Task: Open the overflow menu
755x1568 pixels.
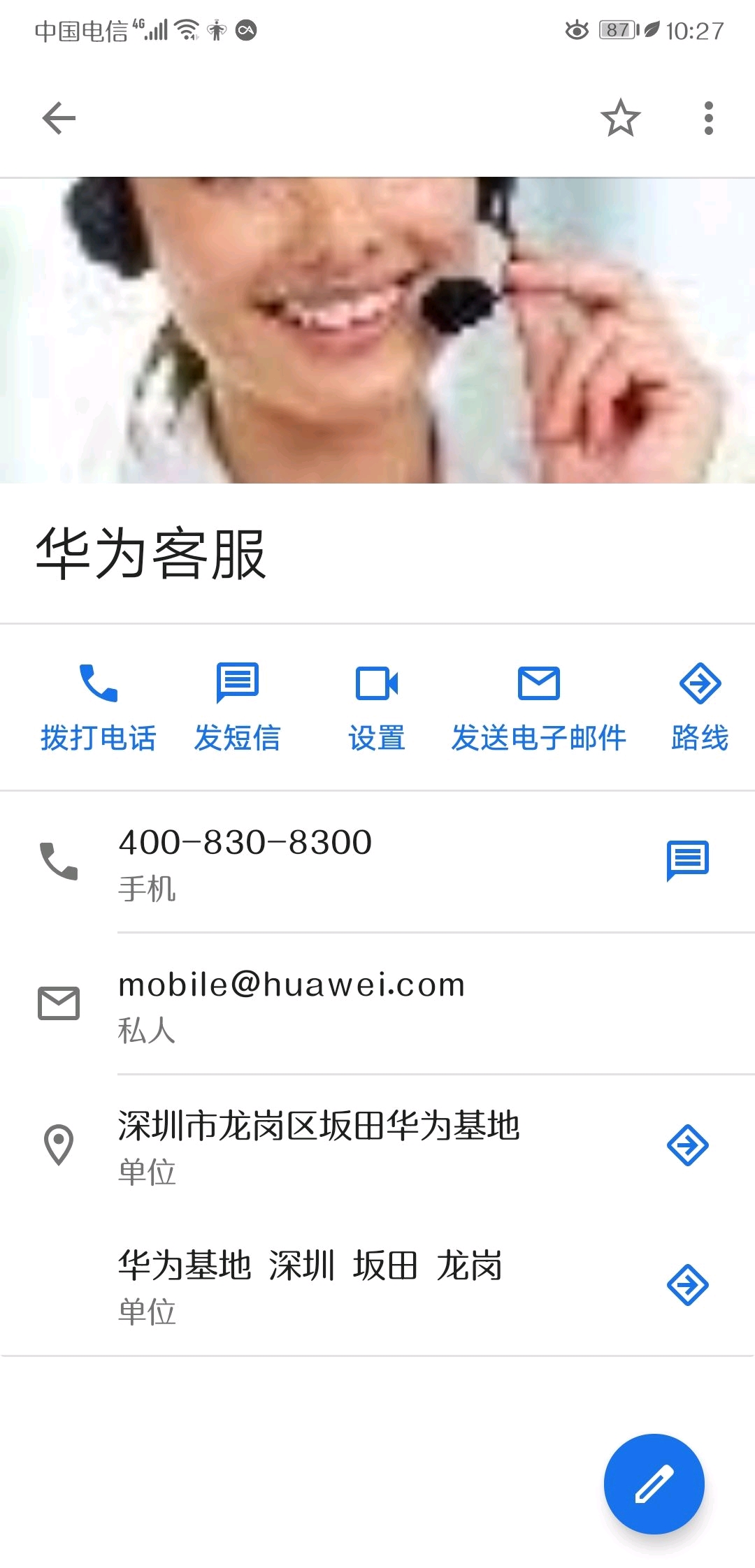Action: tap(708, 118)
